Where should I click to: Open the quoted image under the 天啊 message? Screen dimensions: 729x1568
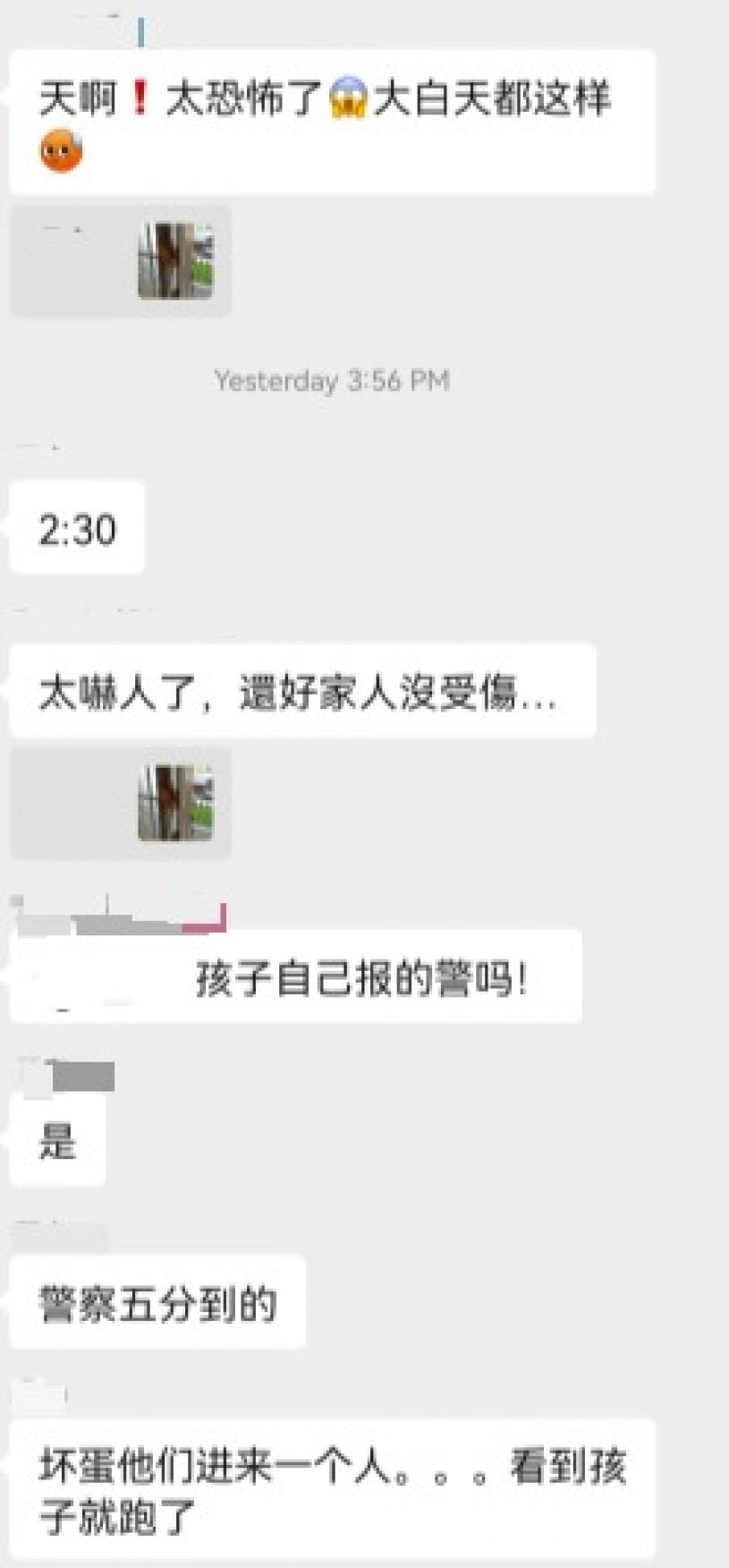click(175, 260)
